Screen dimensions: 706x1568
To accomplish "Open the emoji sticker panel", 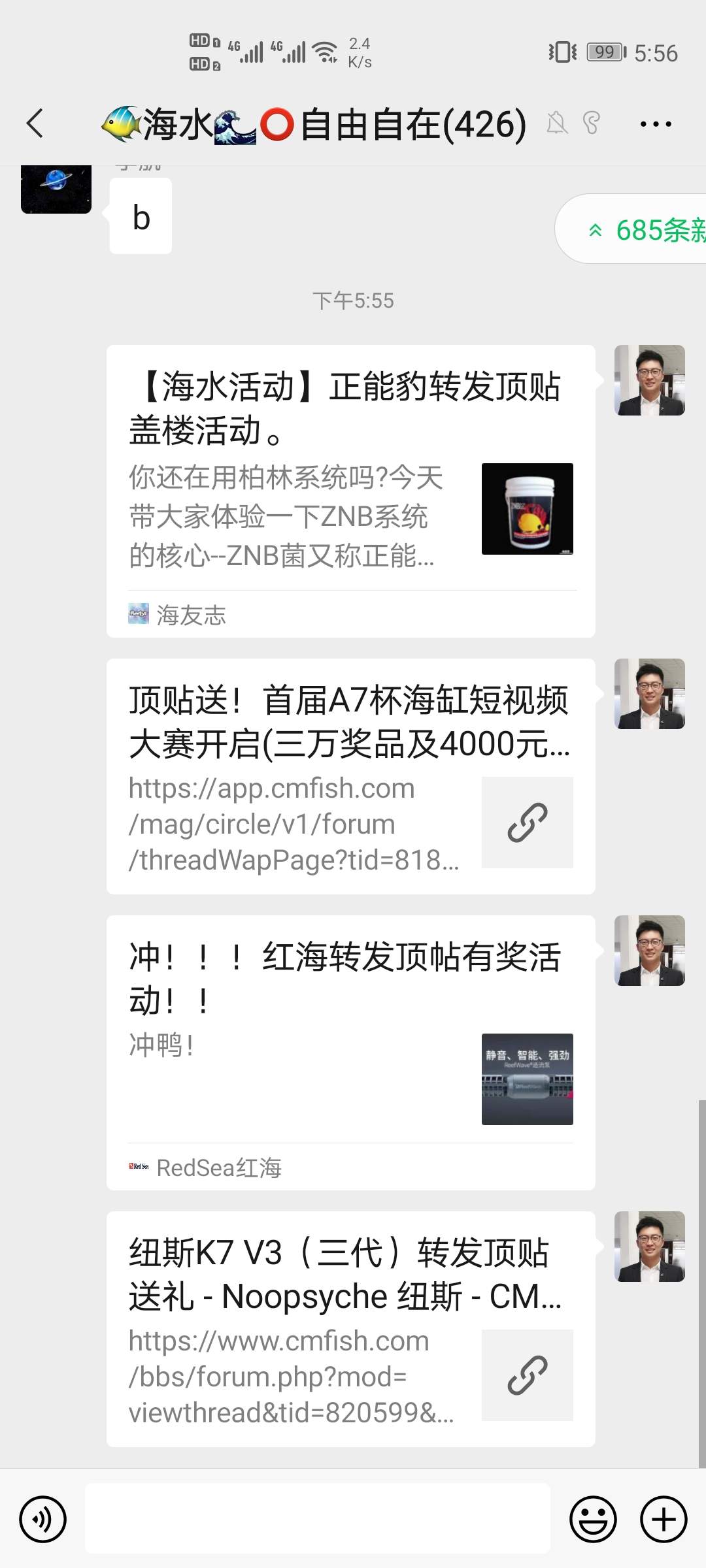I will click(593, 1519).
